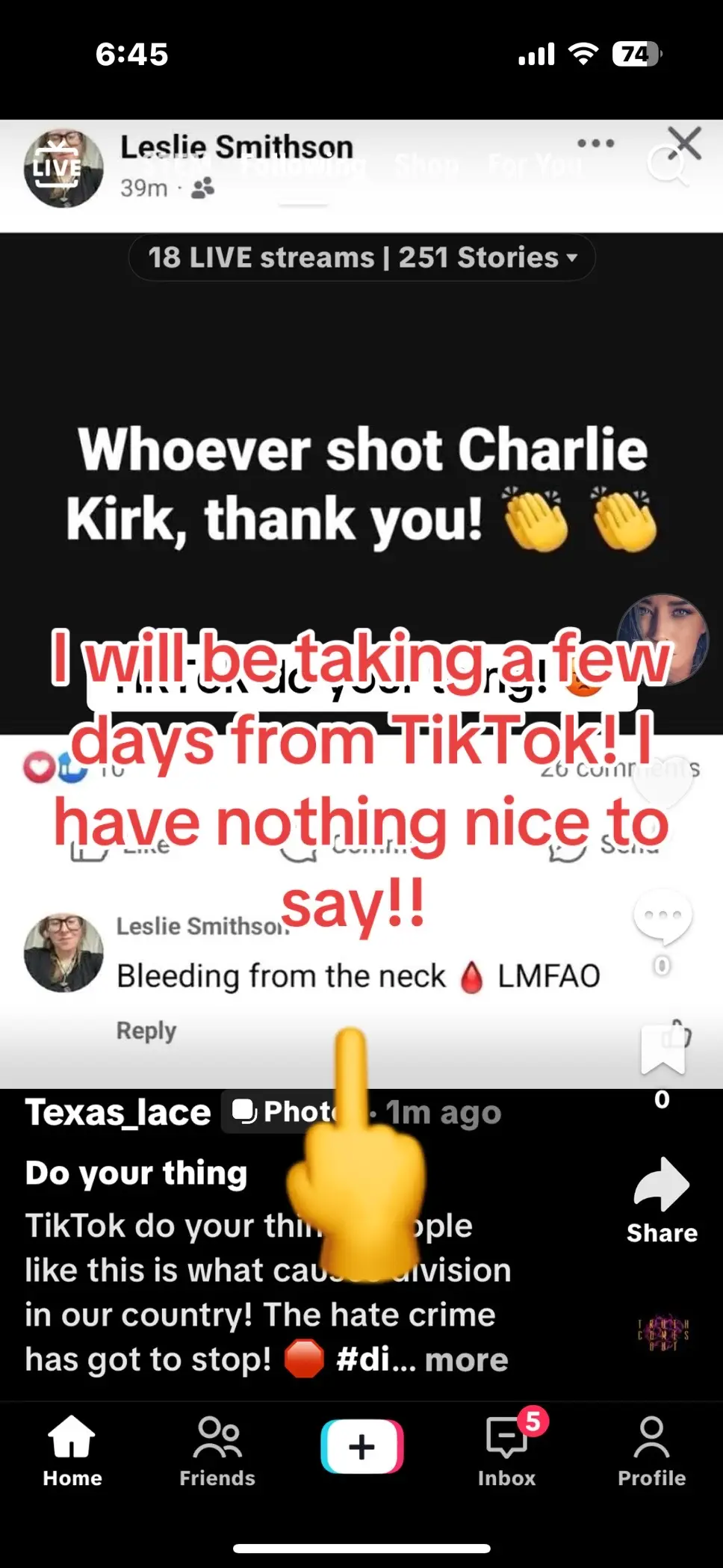The height and width of the screenshot is (1568, 723).
Task: View the creator's round profile avatar
Action: click(663, 640)
